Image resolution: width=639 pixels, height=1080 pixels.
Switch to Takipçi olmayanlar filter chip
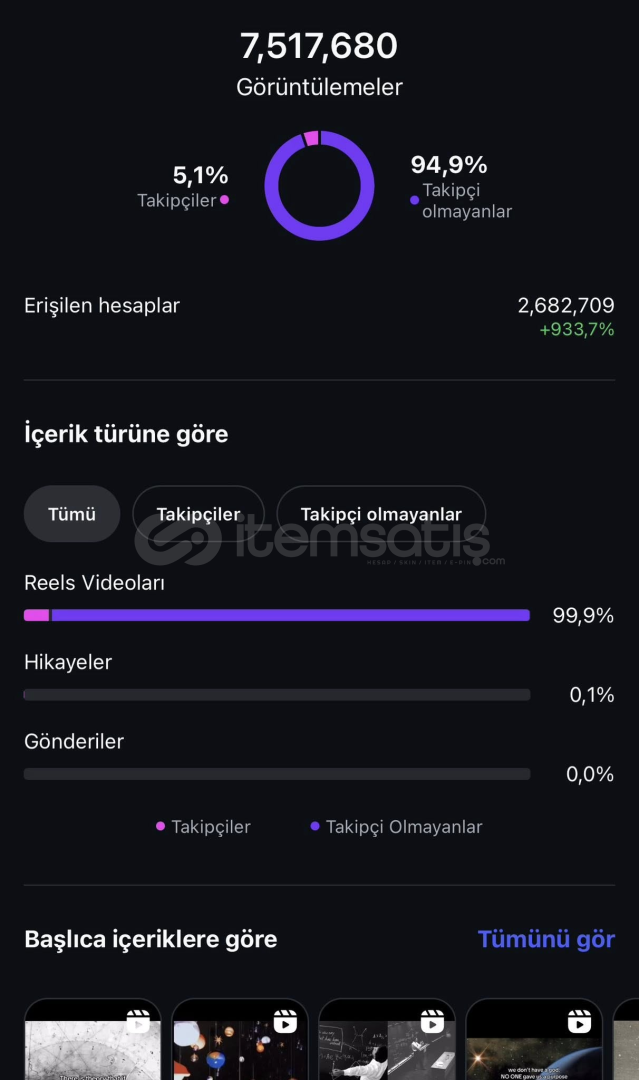[381, 514]
